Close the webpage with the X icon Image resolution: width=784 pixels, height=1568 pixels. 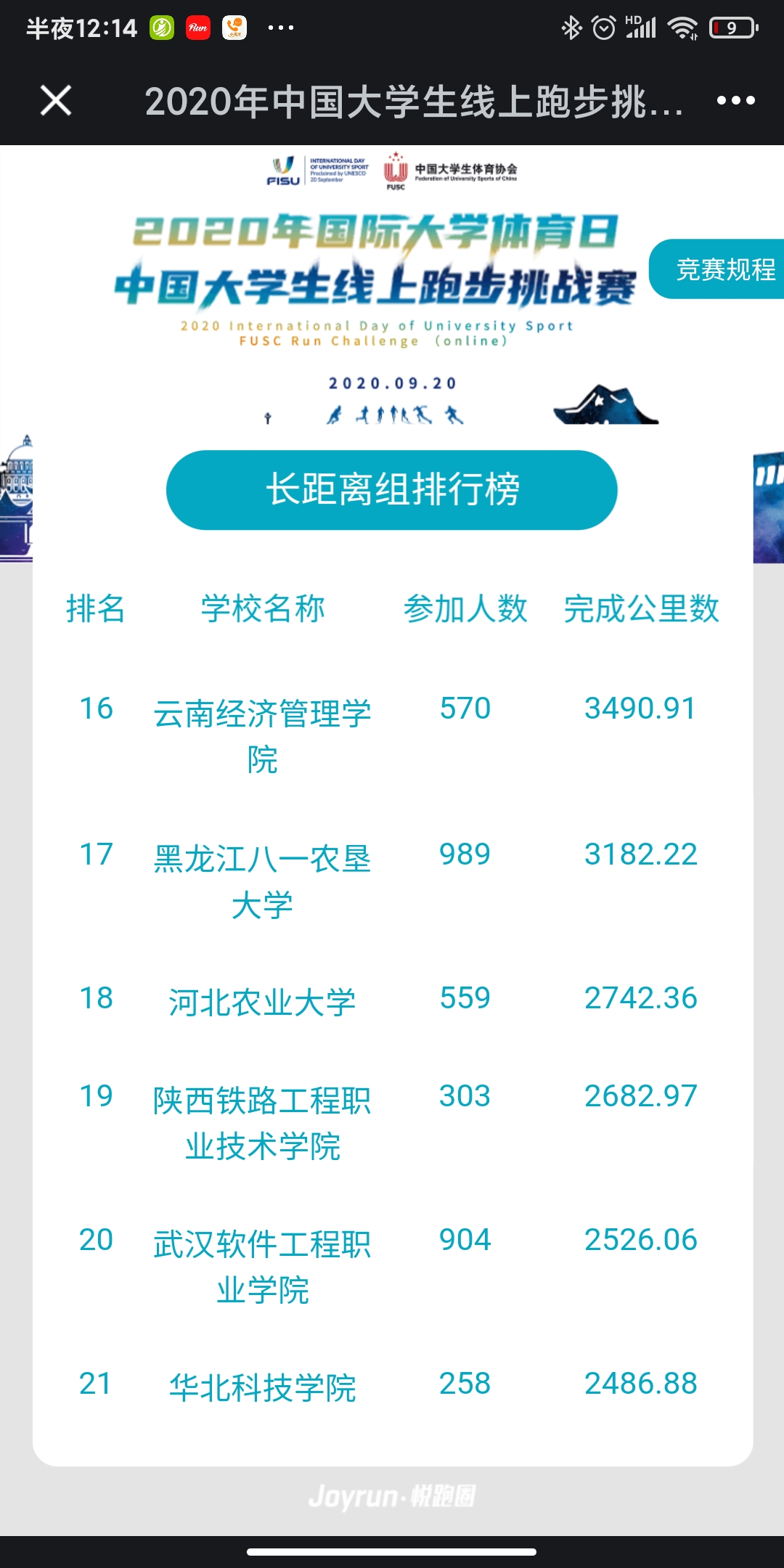[x=56, y=100]
